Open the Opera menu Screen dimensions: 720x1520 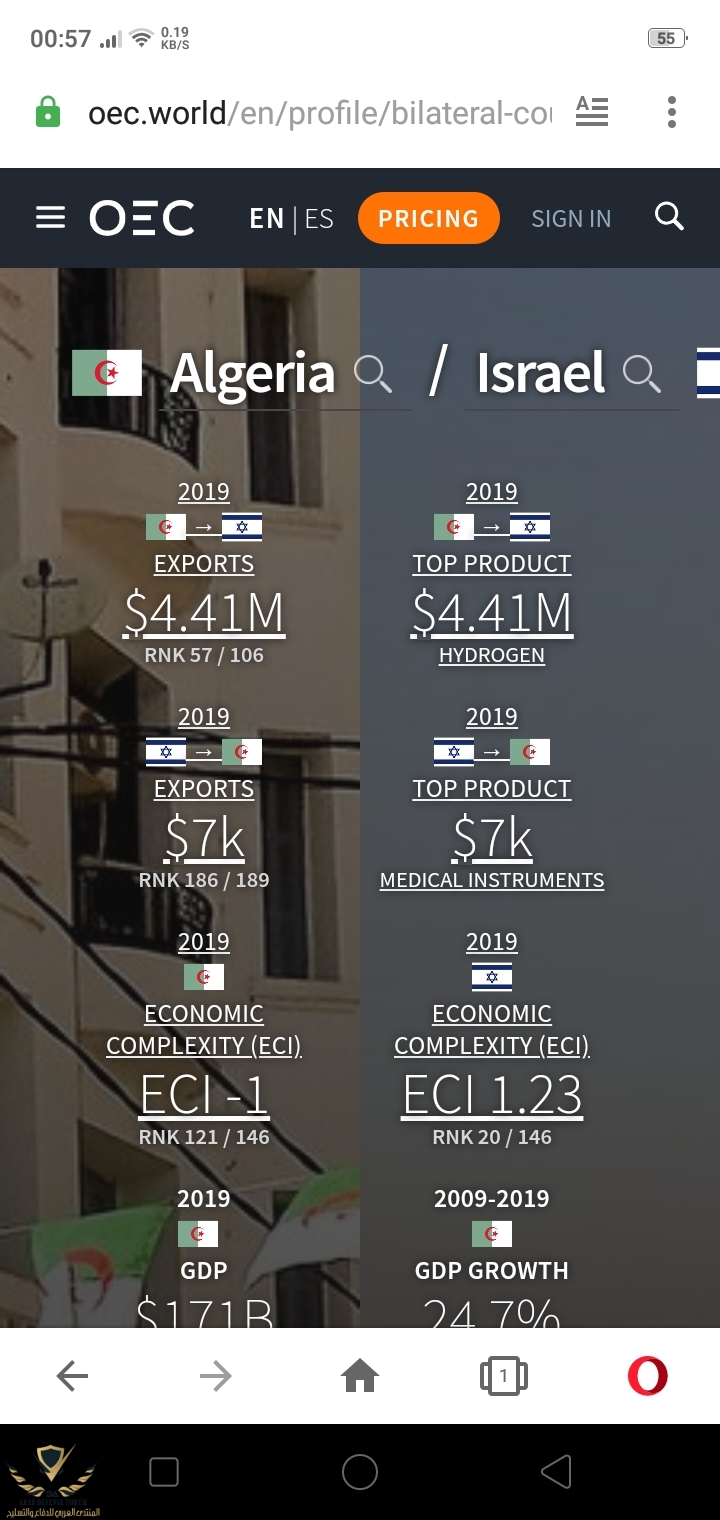pos(647,1376)
